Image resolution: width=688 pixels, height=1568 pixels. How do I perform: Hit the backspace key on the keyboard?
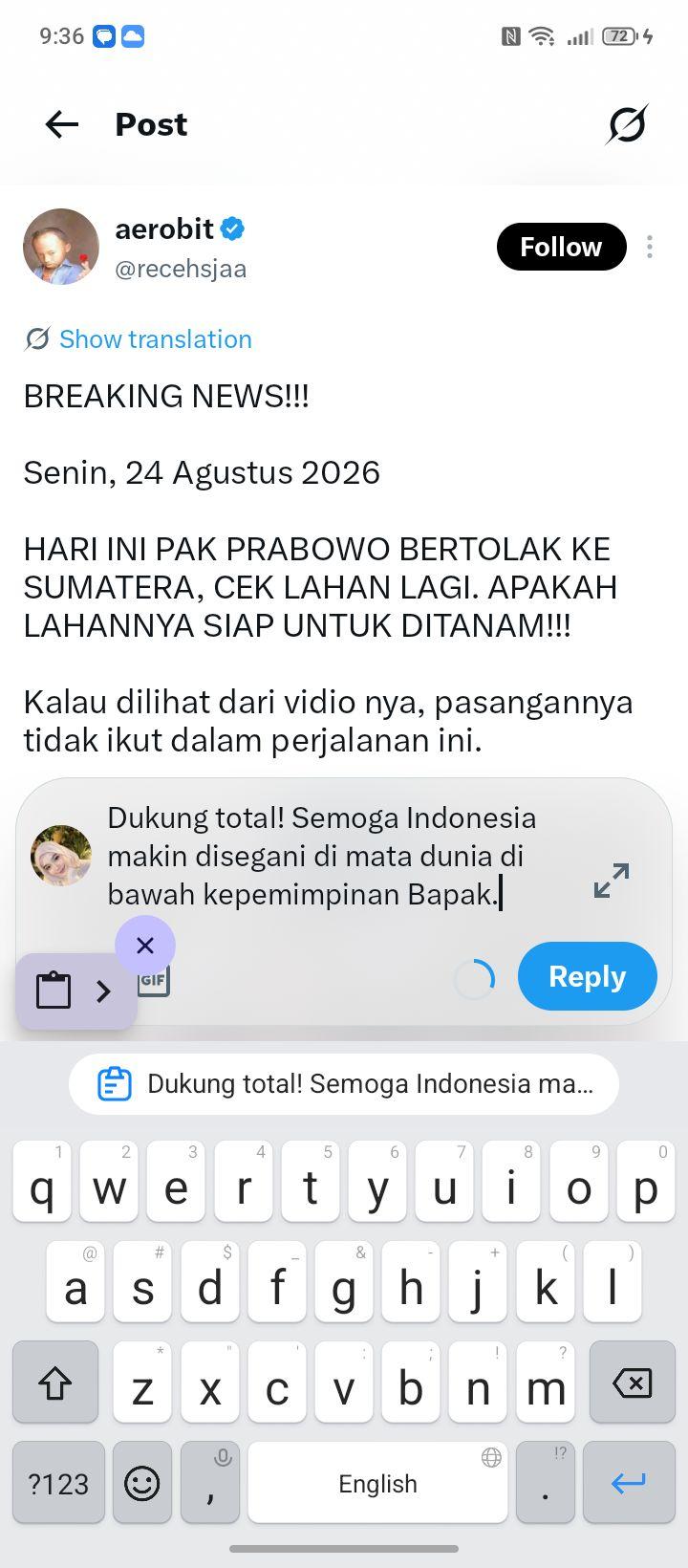coord(633,1383)
